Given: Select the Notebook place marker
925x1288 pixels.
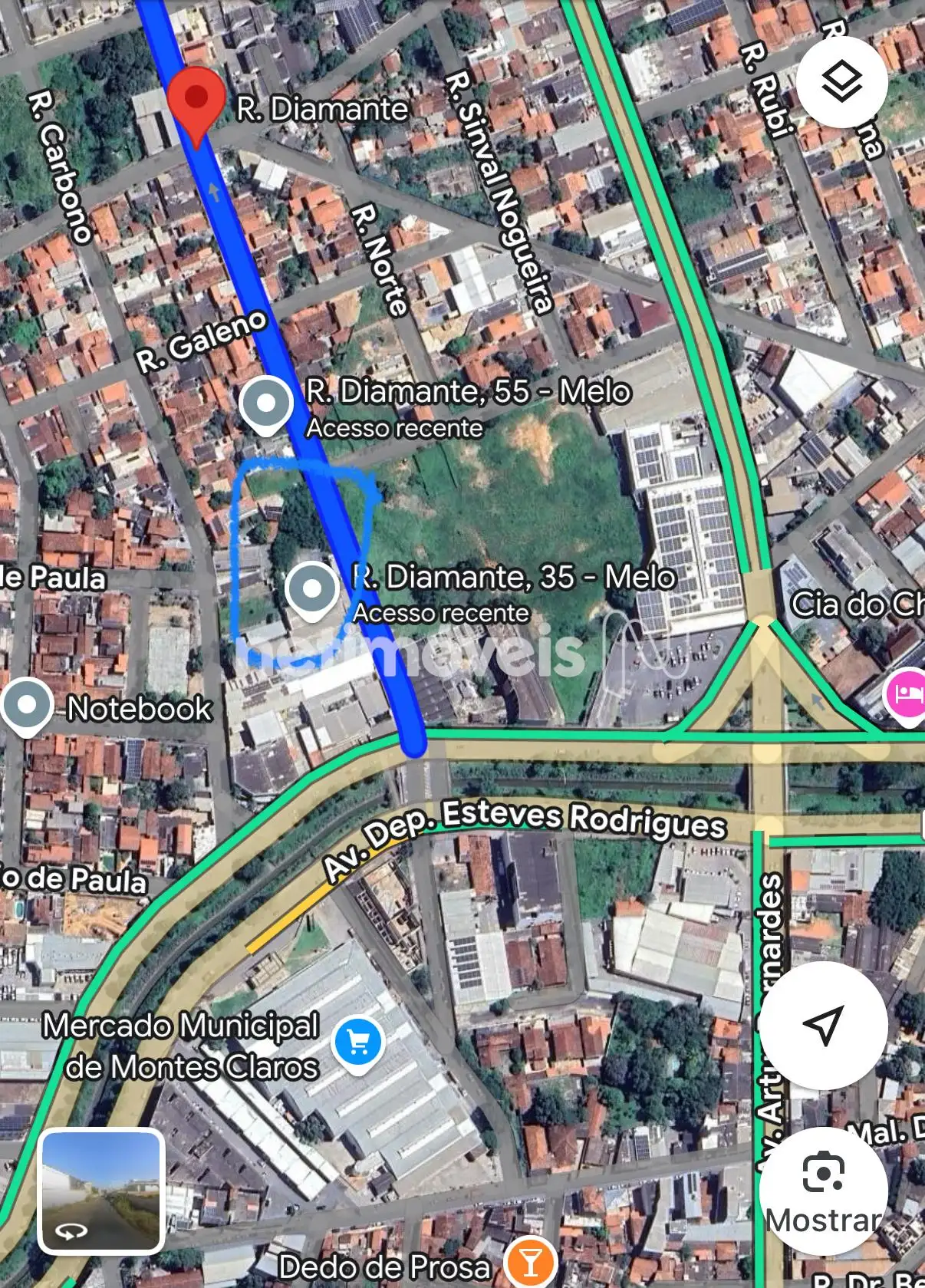Looking at the screenshot, I should (x=28, y=706).
